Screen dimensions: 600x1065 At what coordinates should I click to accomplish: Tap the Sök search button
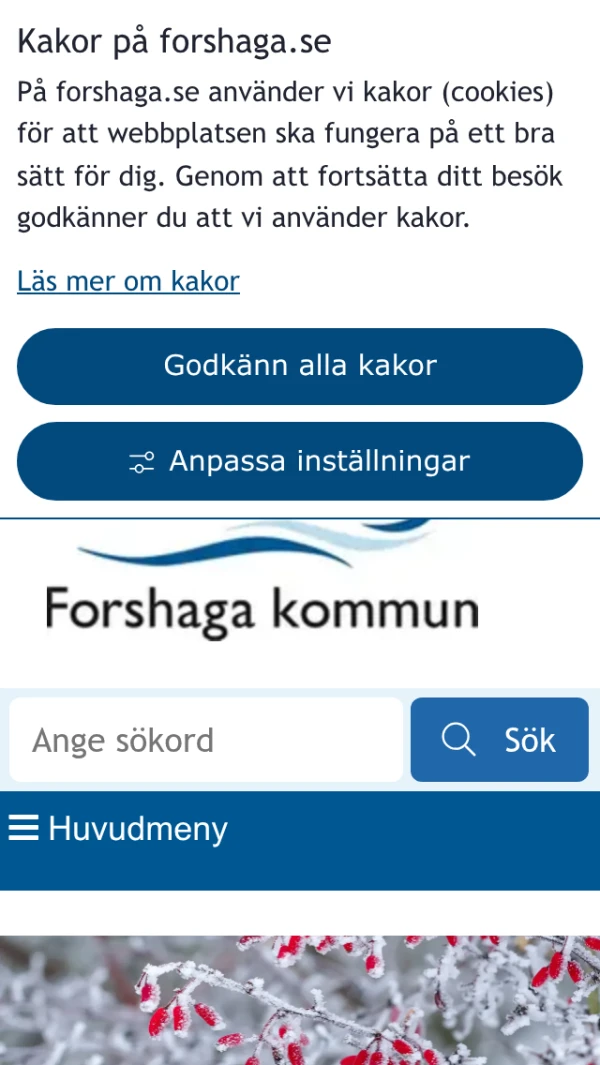499,740
